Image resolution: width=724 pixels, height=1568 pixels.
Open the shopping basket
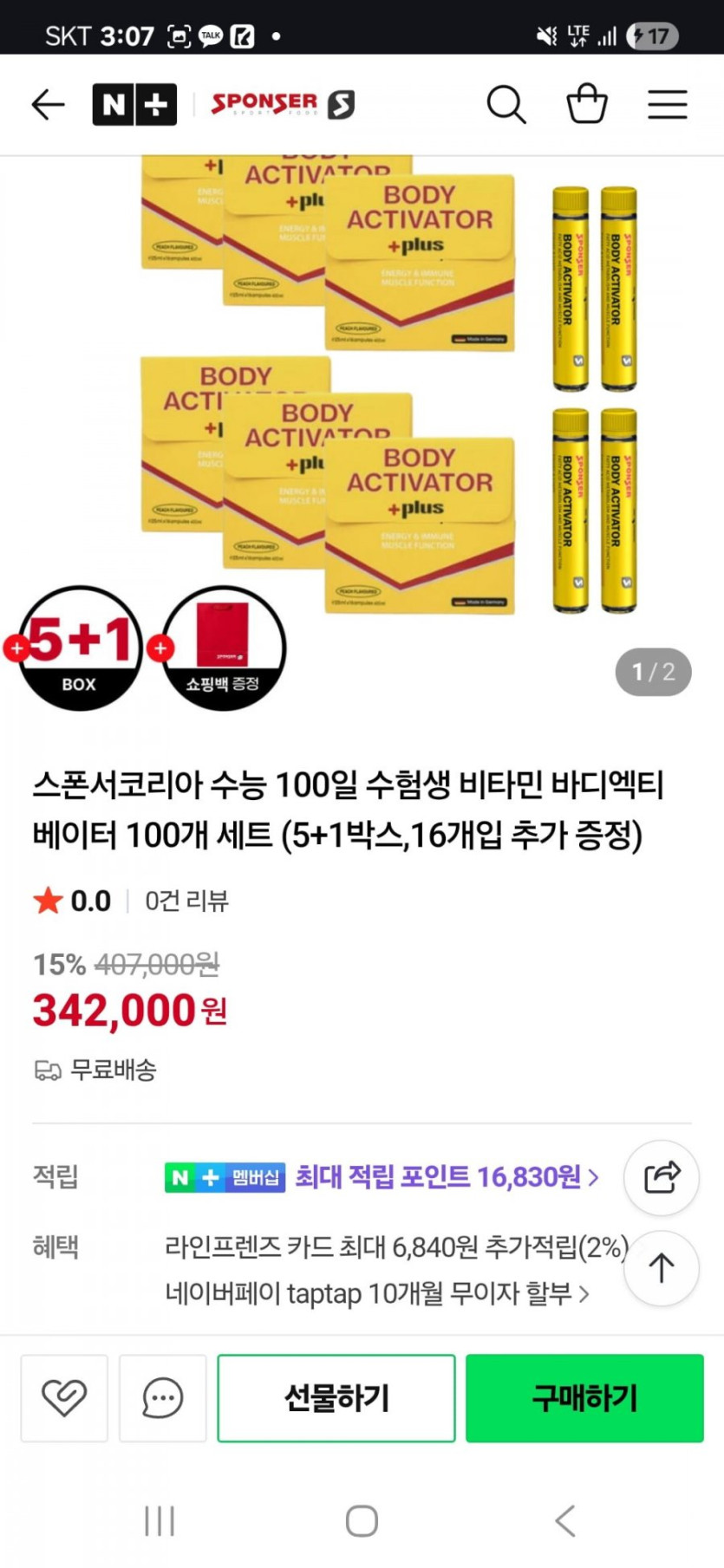click(586, 105)
